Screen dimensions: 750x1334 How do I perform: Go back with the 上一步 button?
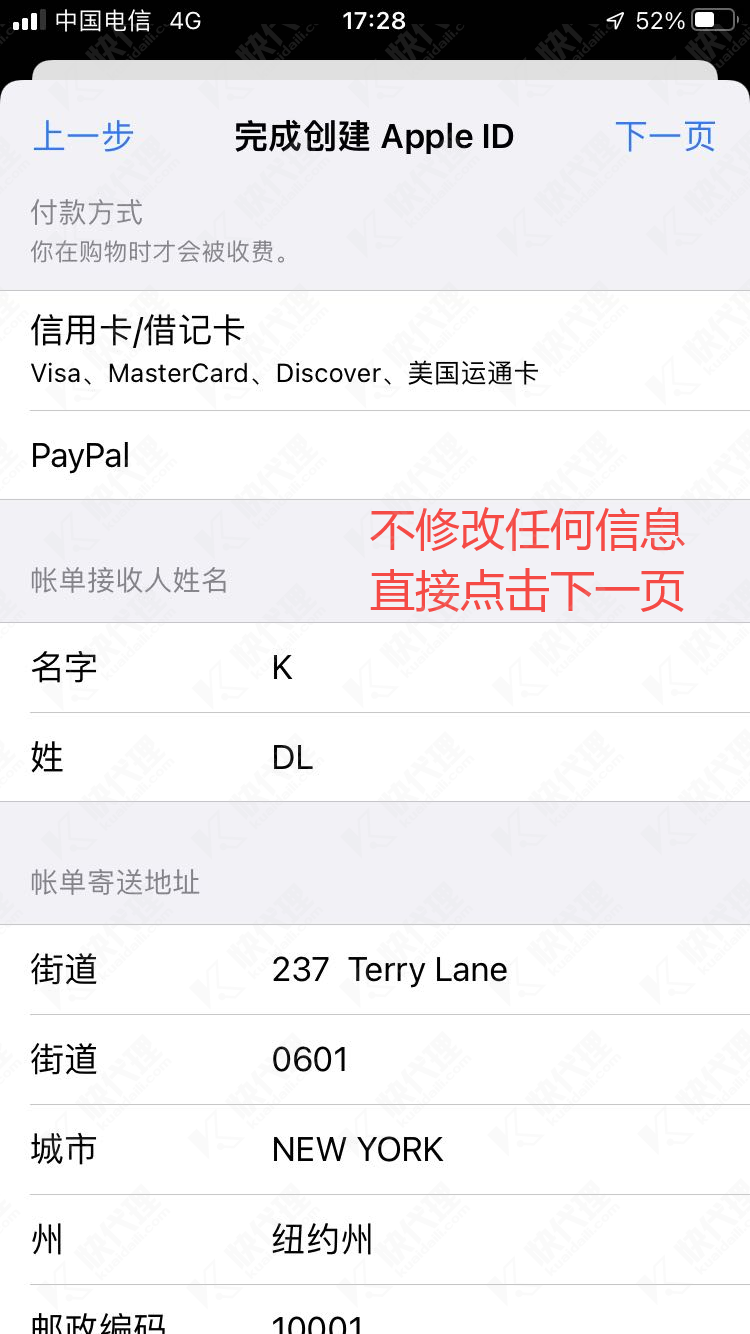coord(83,137)
